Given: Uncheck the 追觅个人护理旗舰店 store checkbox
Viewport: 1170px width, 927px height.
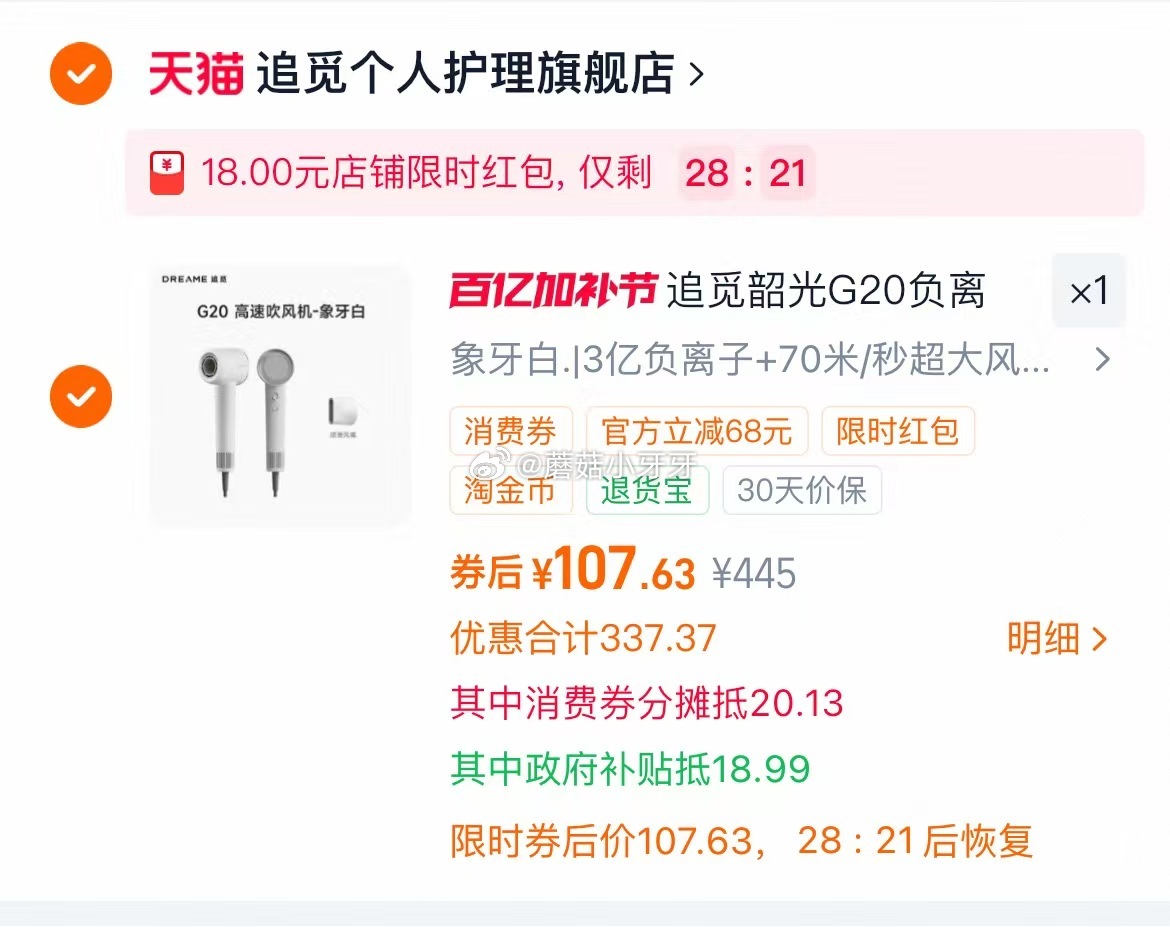Looking at the screenshot, I should click(x=81, y=73).
